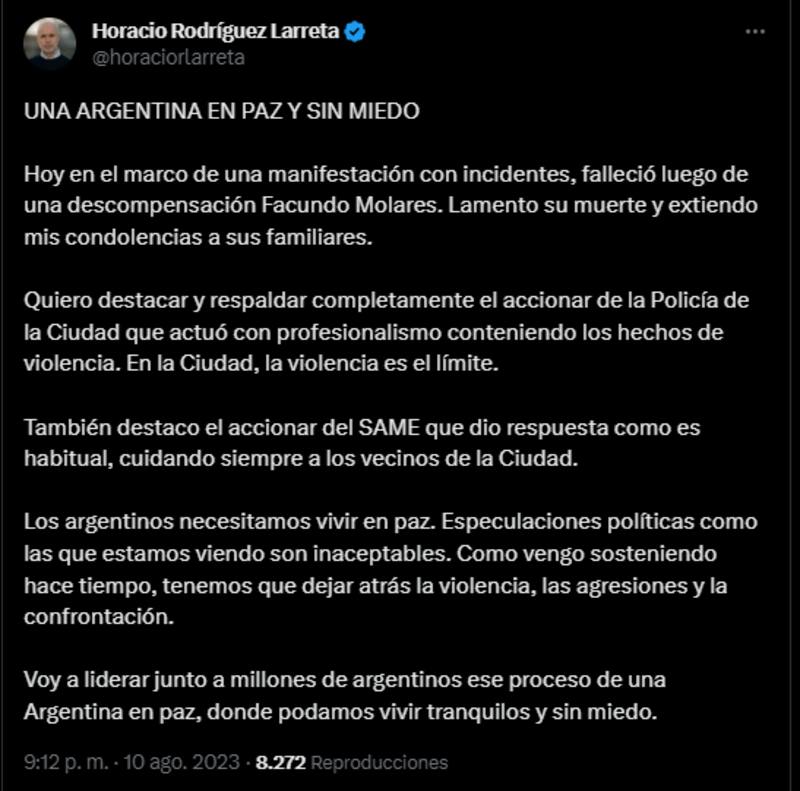Tap the @horaciorlarreta handle
Image resolution: width=800 pixels, height=791 pixels.
coord(168,58)
